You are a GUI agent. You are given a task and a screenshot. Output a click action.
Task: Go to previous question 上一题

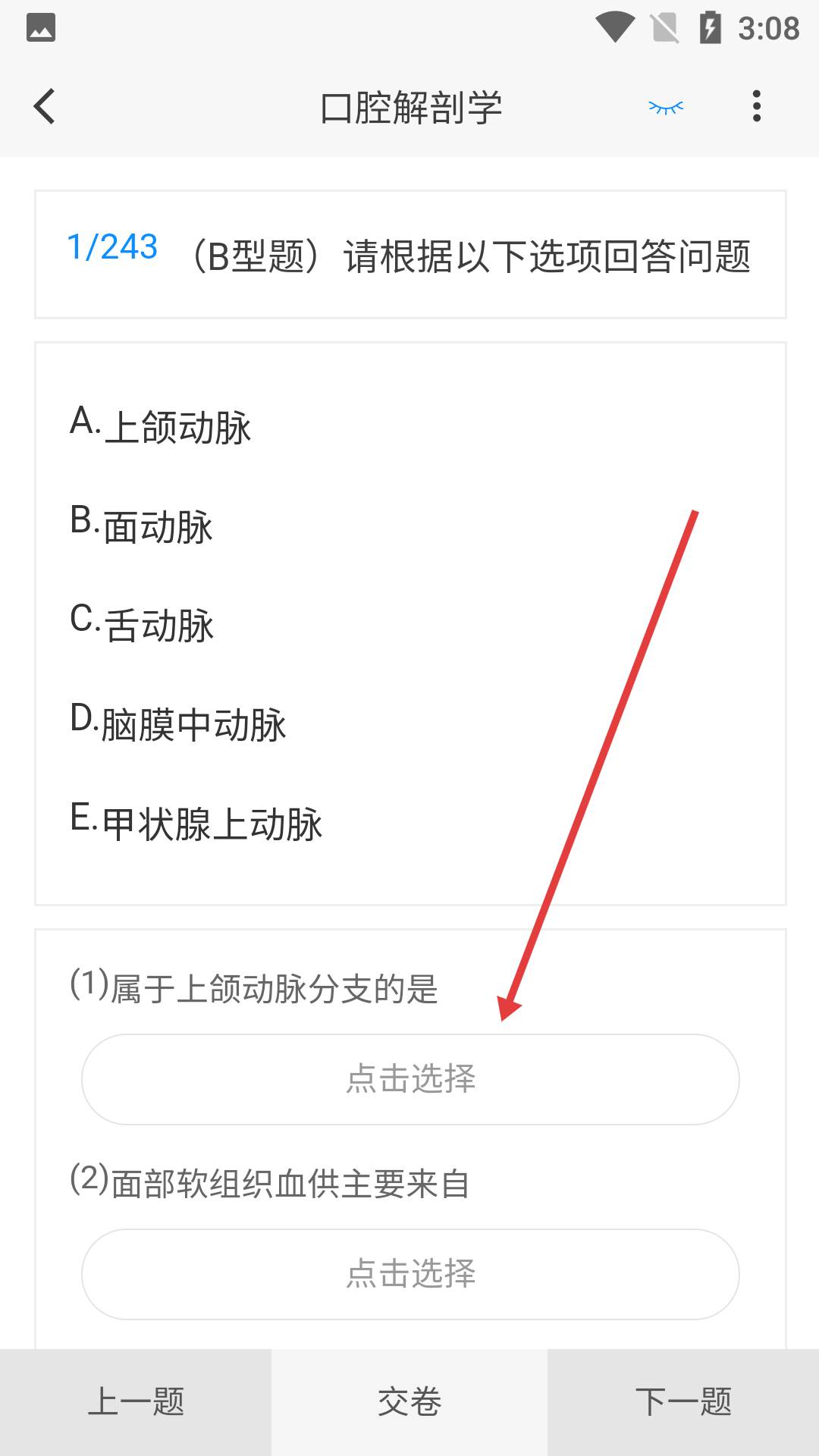[136, 1401]
